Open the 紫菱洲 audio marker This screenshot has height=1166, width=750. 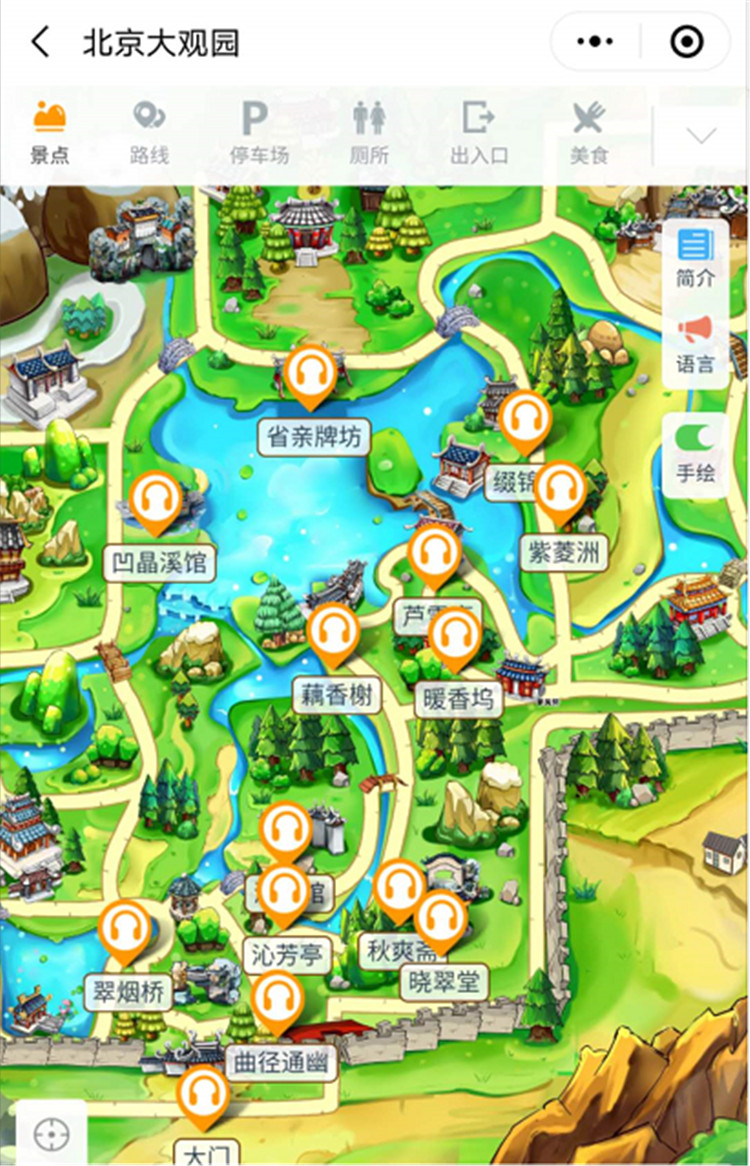pyautogui.click(x=560, y=491)
